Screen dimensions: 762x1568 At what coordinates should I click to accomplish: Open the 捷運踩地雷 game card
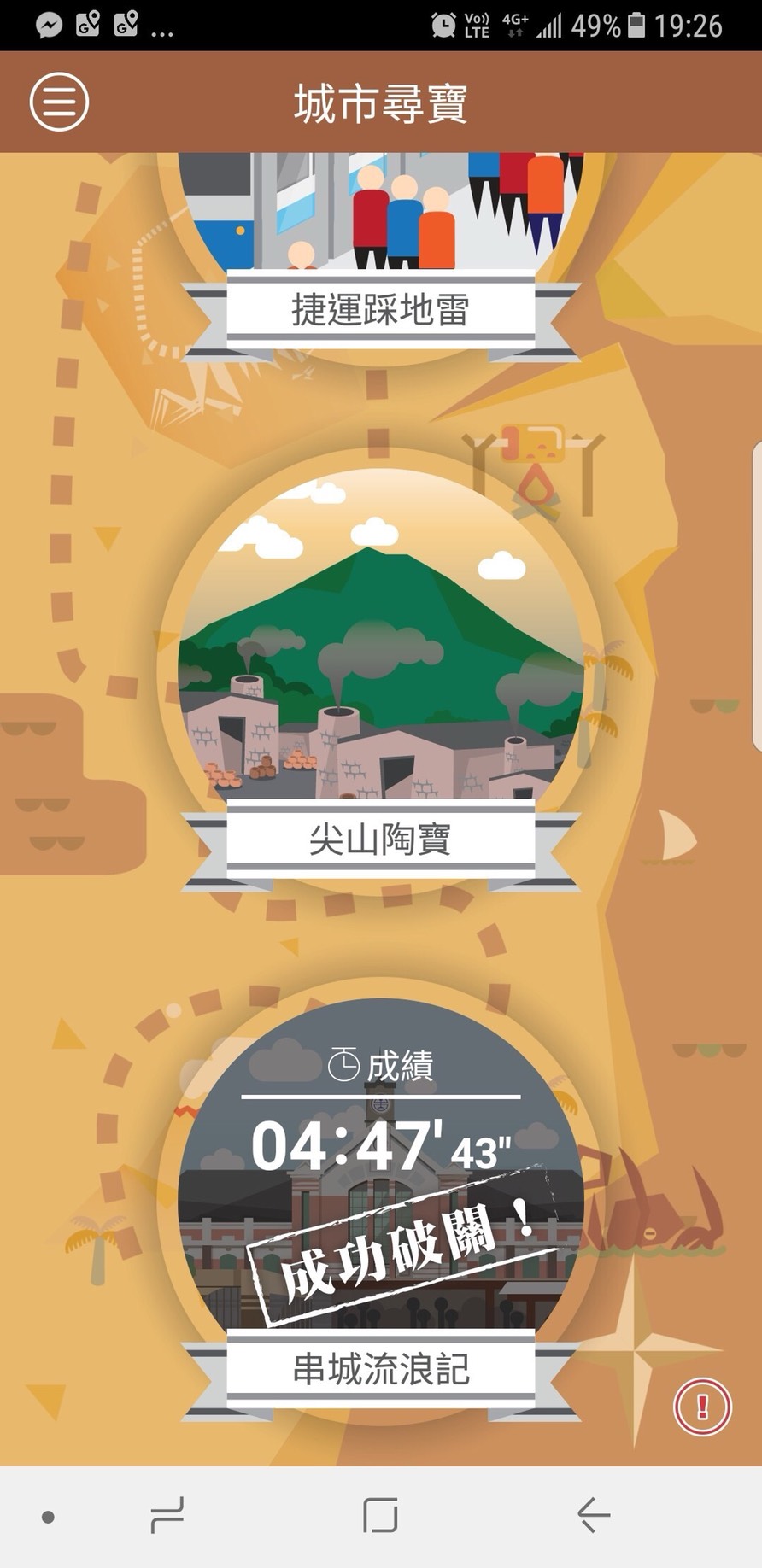[x=380, y=256]
